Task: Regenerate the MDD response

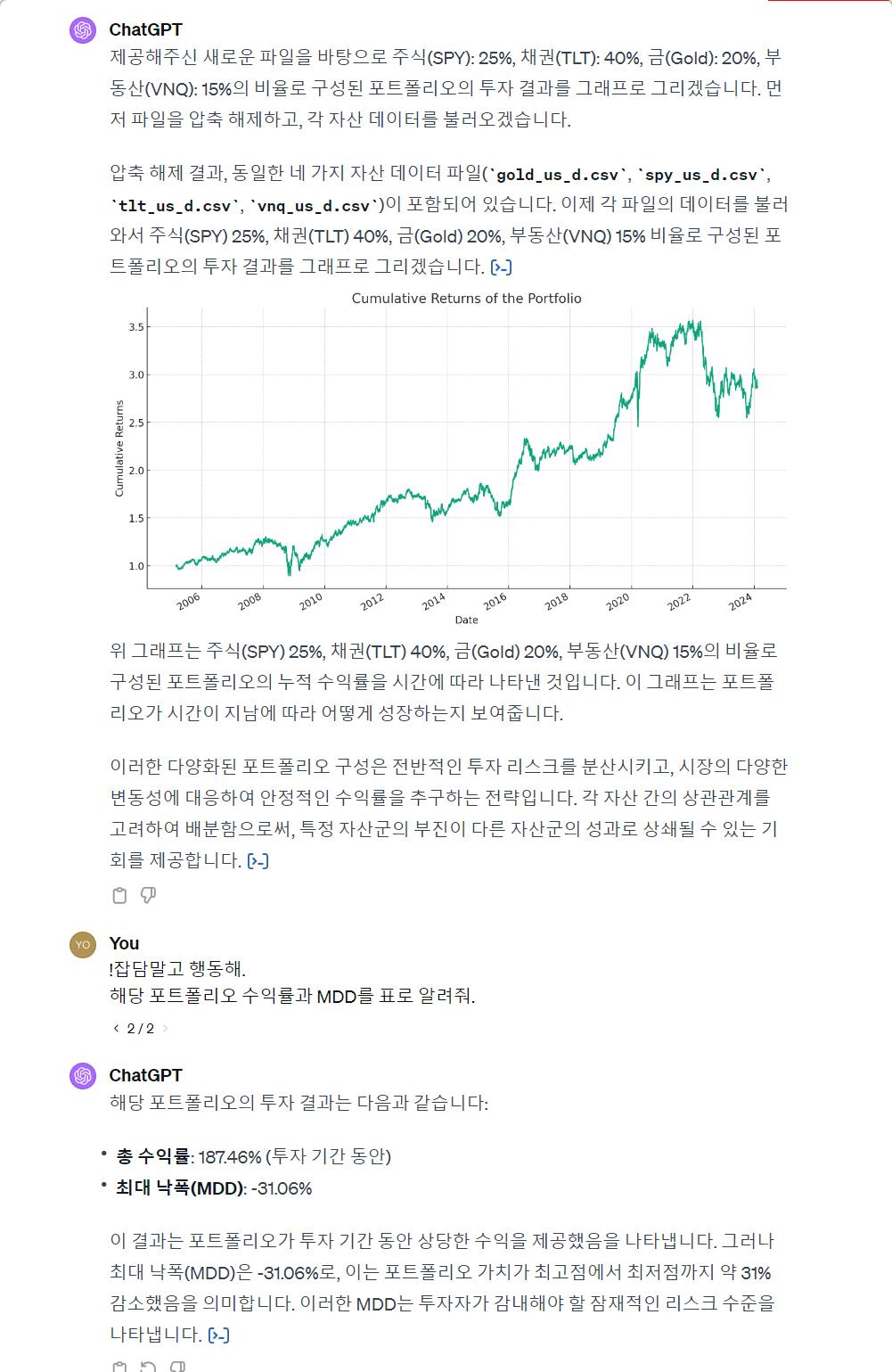Action: pyautogui.click(x=149, y=1367)
